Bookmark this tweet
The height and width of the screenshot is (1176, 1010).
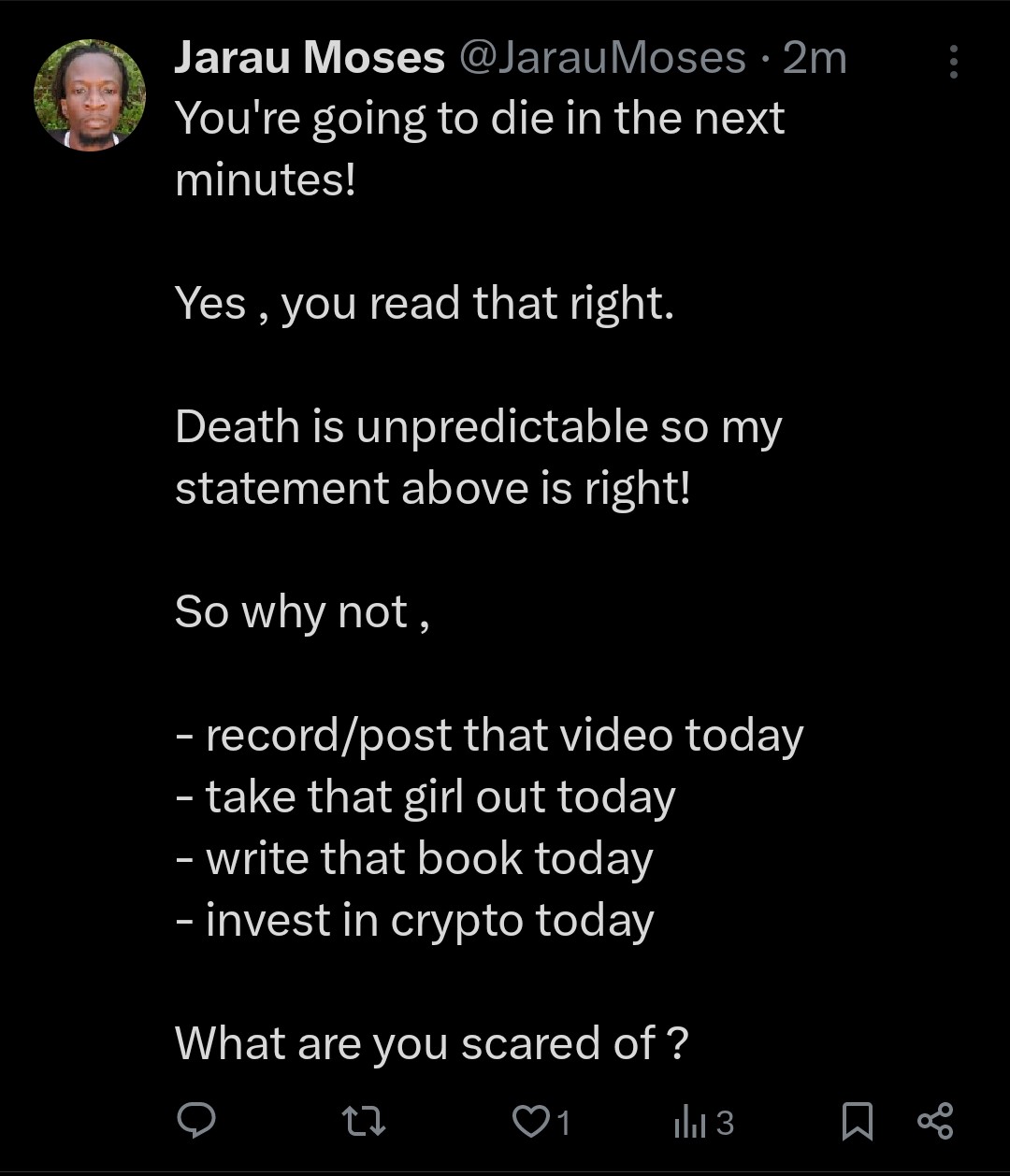point(857,1121)
